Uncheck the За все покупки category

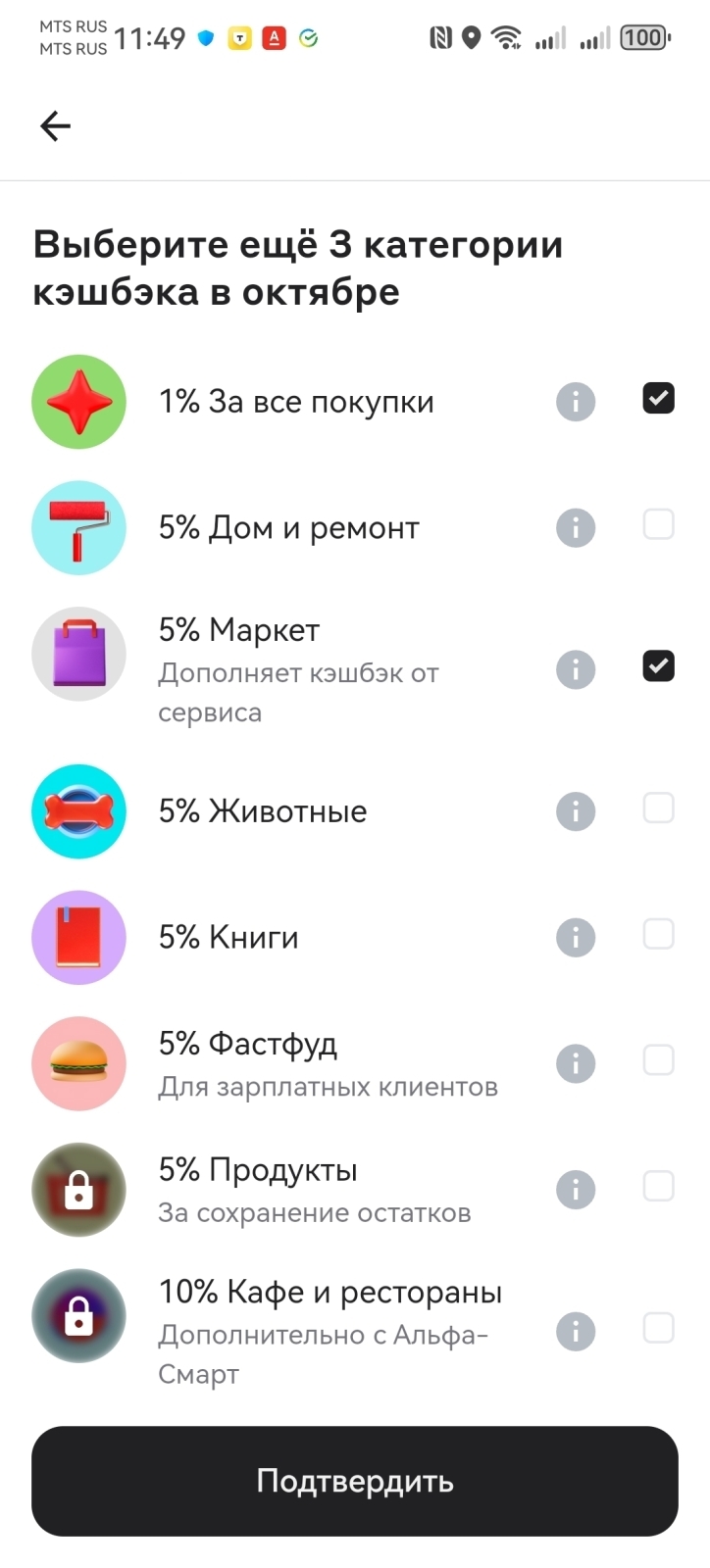pos(658,398)
